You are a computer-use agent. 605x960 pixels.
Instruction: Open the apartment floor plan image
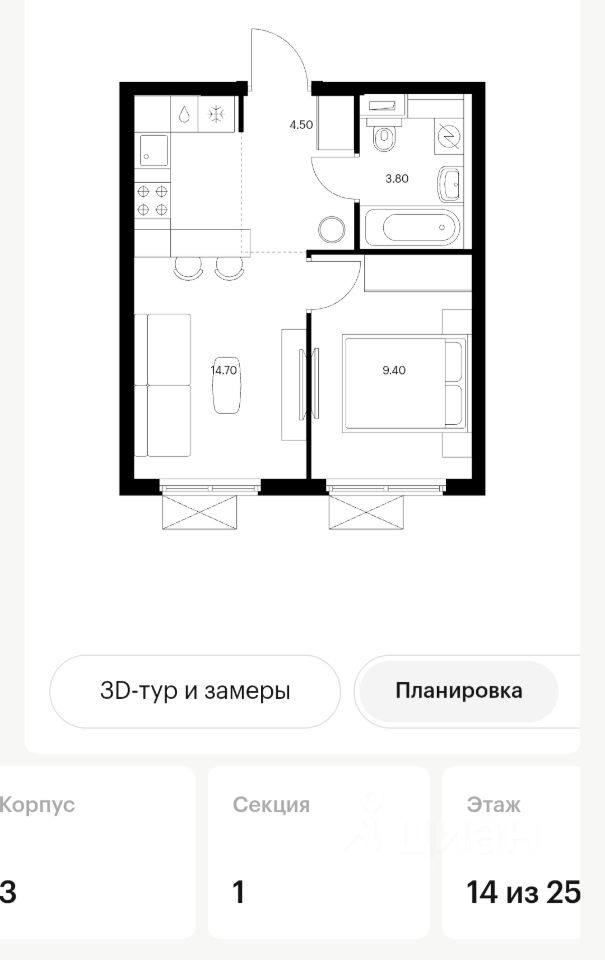click(x=302, y=300)
